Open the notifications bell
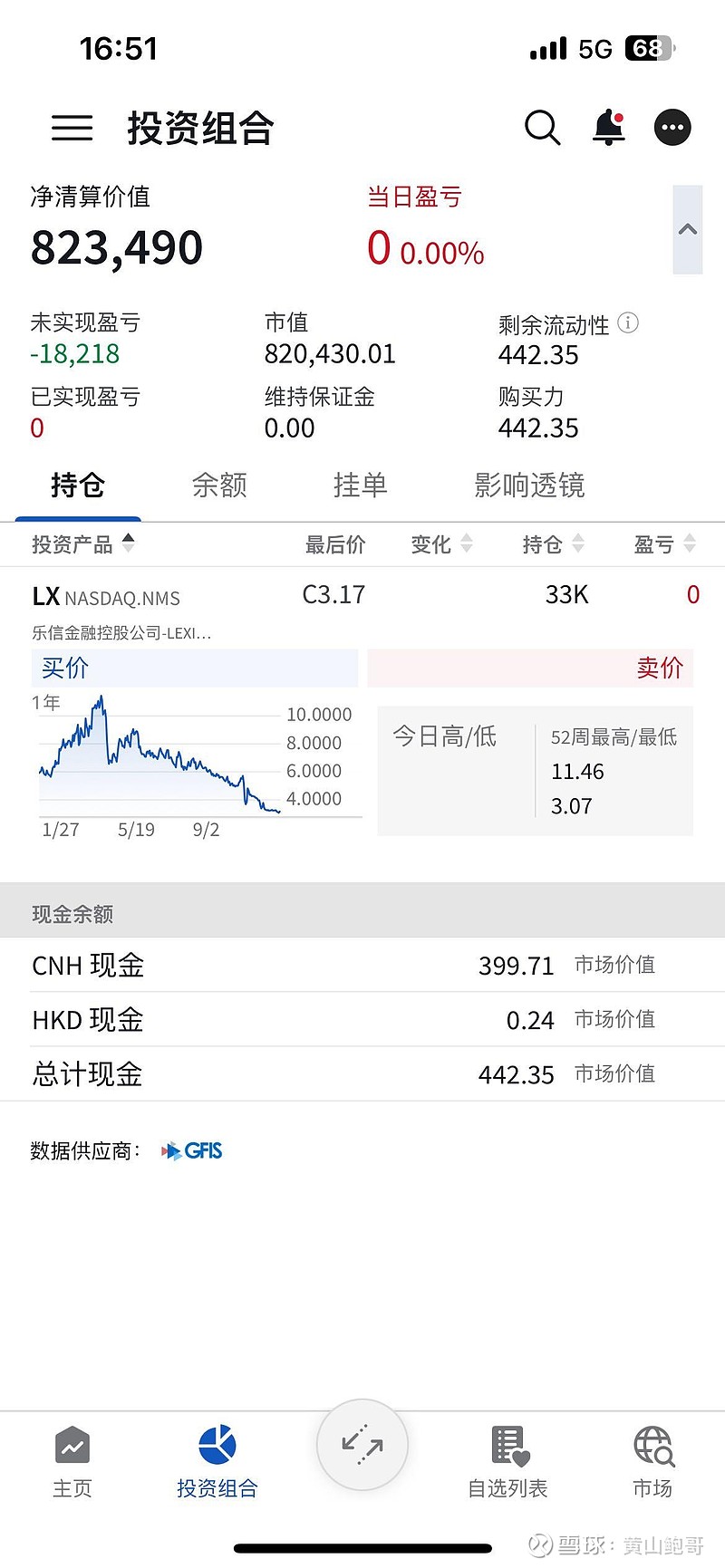The height and width of the screenshot is (1568, 725). point(607,128)
